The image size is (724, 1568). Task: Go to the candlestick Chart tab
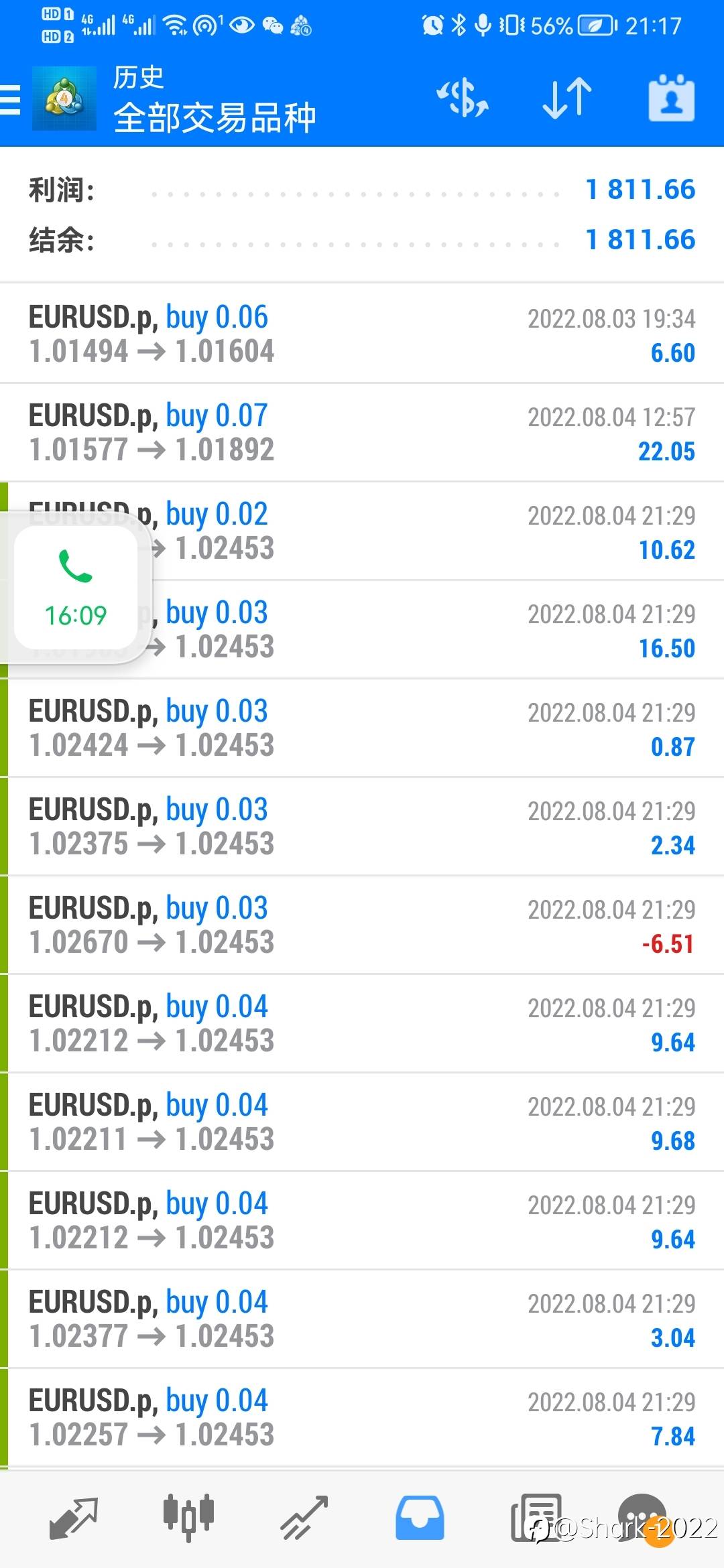[x=188, y=1517]
